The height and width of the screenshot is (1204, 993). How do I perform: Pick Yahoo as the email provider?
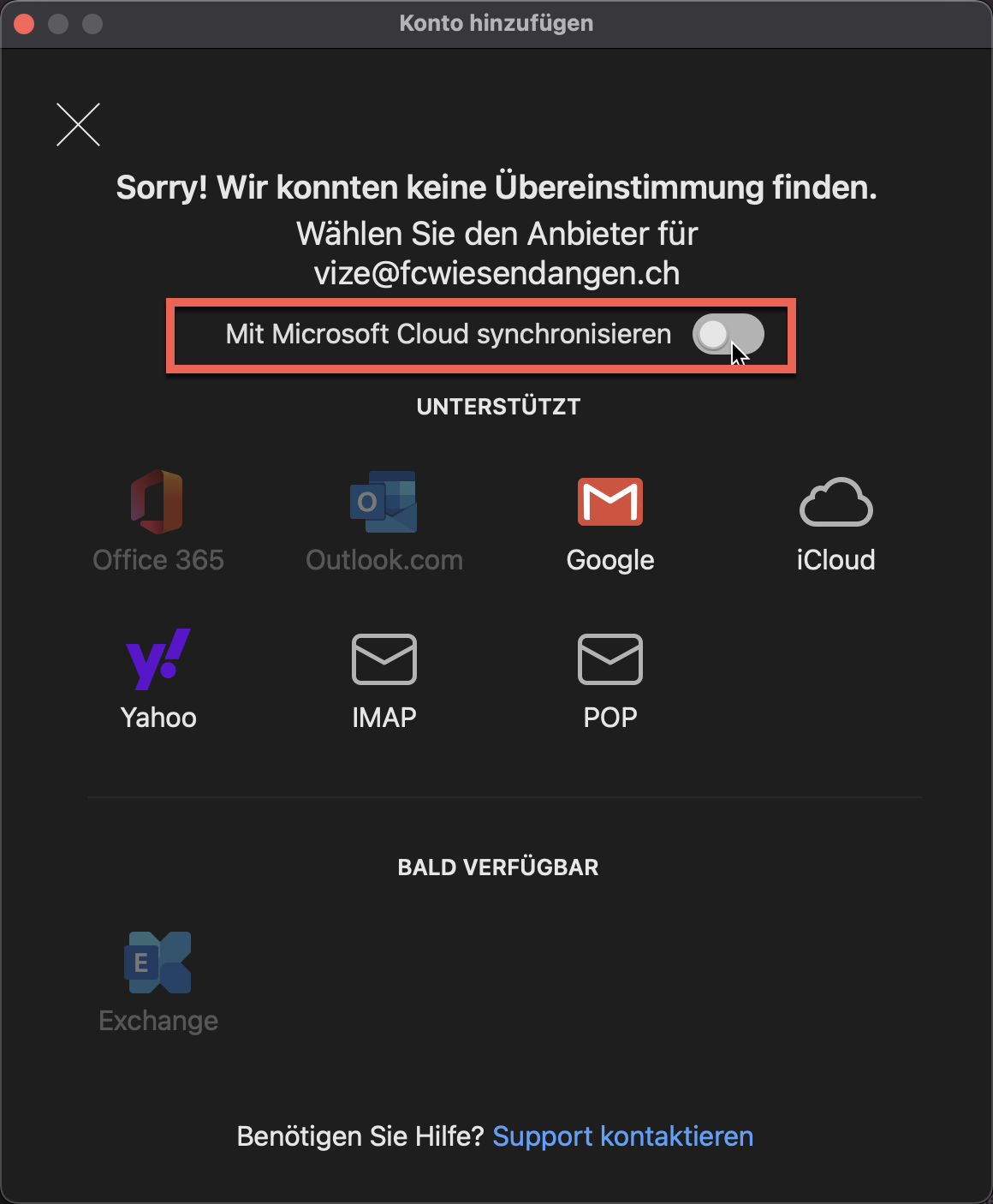tap(158, 678)
